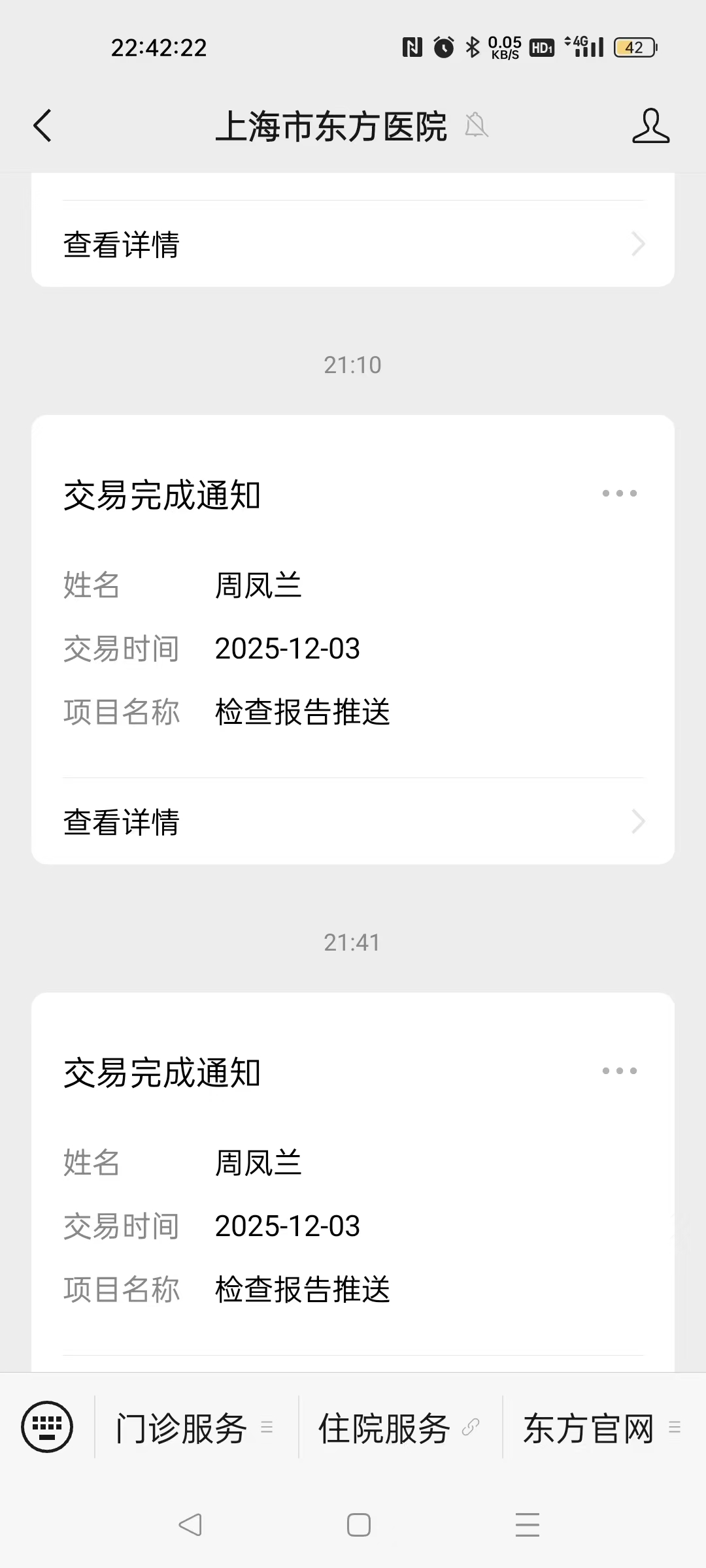Open the 上海市东方医院 account profile

point(650,125)
